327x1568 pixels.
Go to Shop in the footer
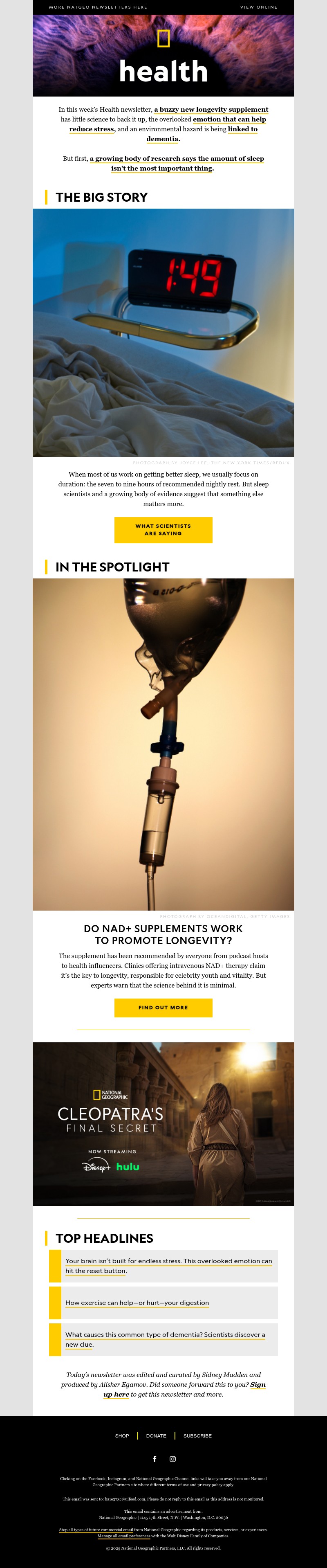(x=121, y=1435)
